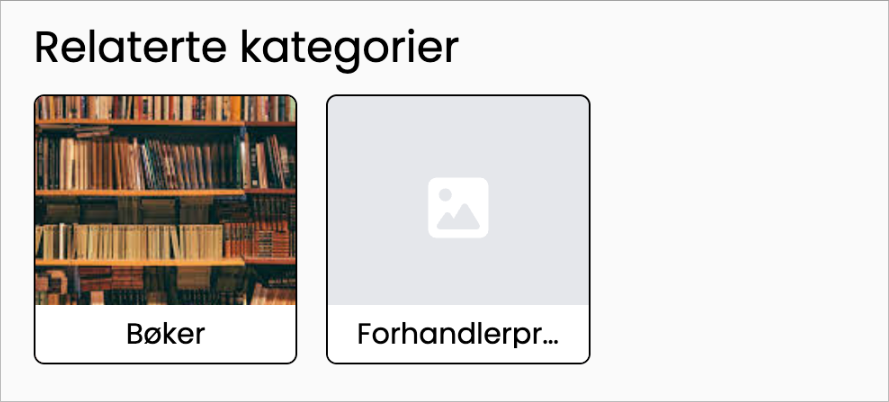Open the Bøker category card

click(166, 229)
